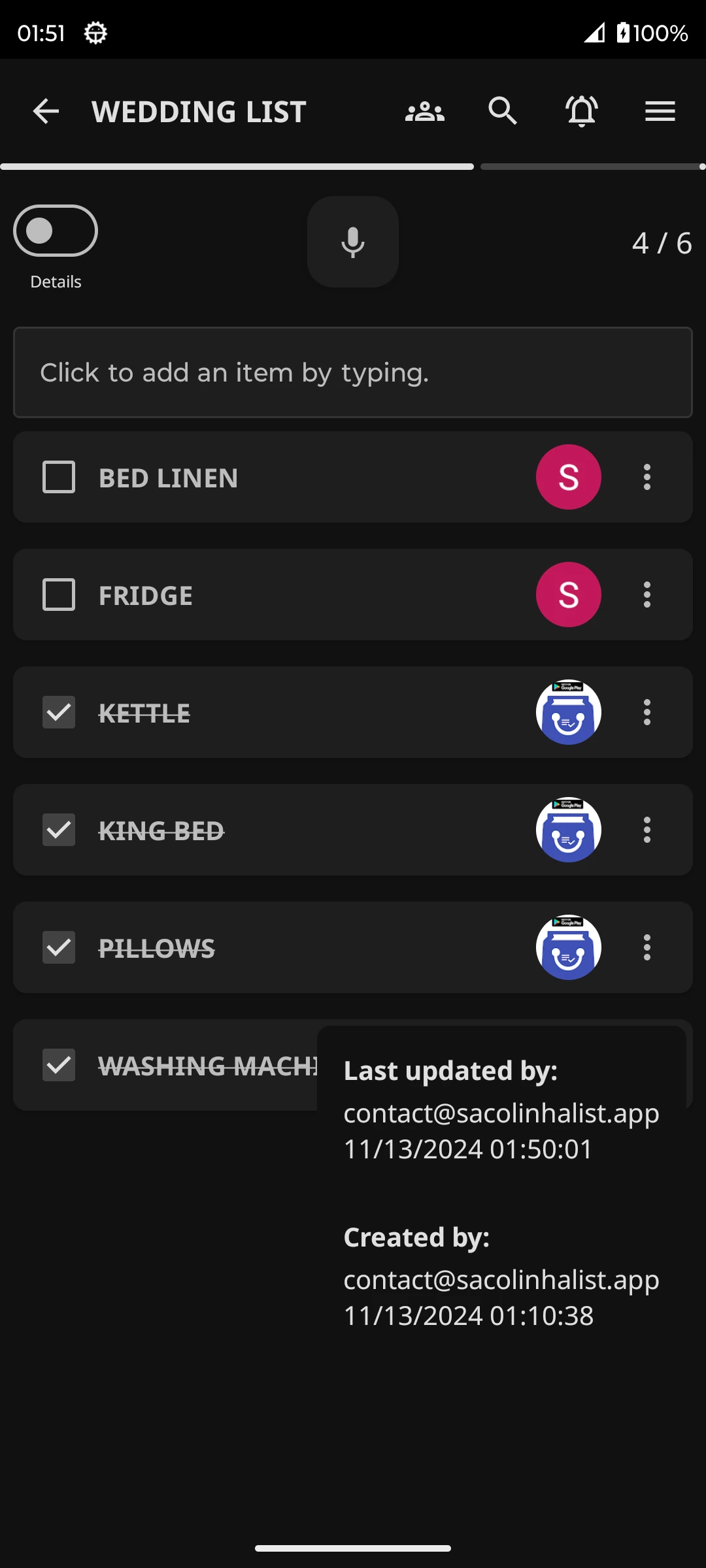Uncheck the PILLOWS item
706x1568 pixels.
59,947
